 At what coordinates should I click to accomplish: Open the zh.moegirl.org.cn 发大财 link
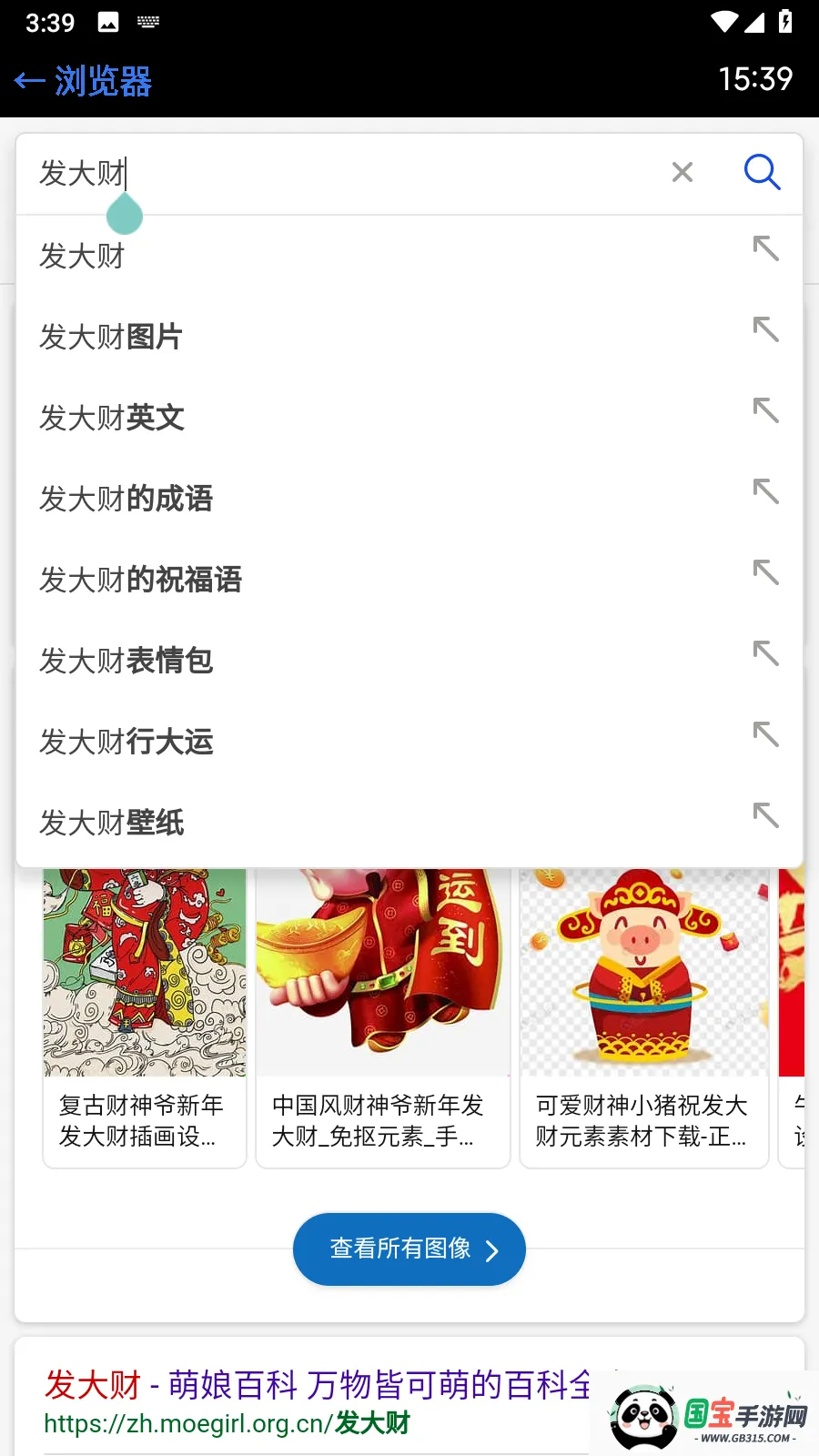click(227, 1422)
